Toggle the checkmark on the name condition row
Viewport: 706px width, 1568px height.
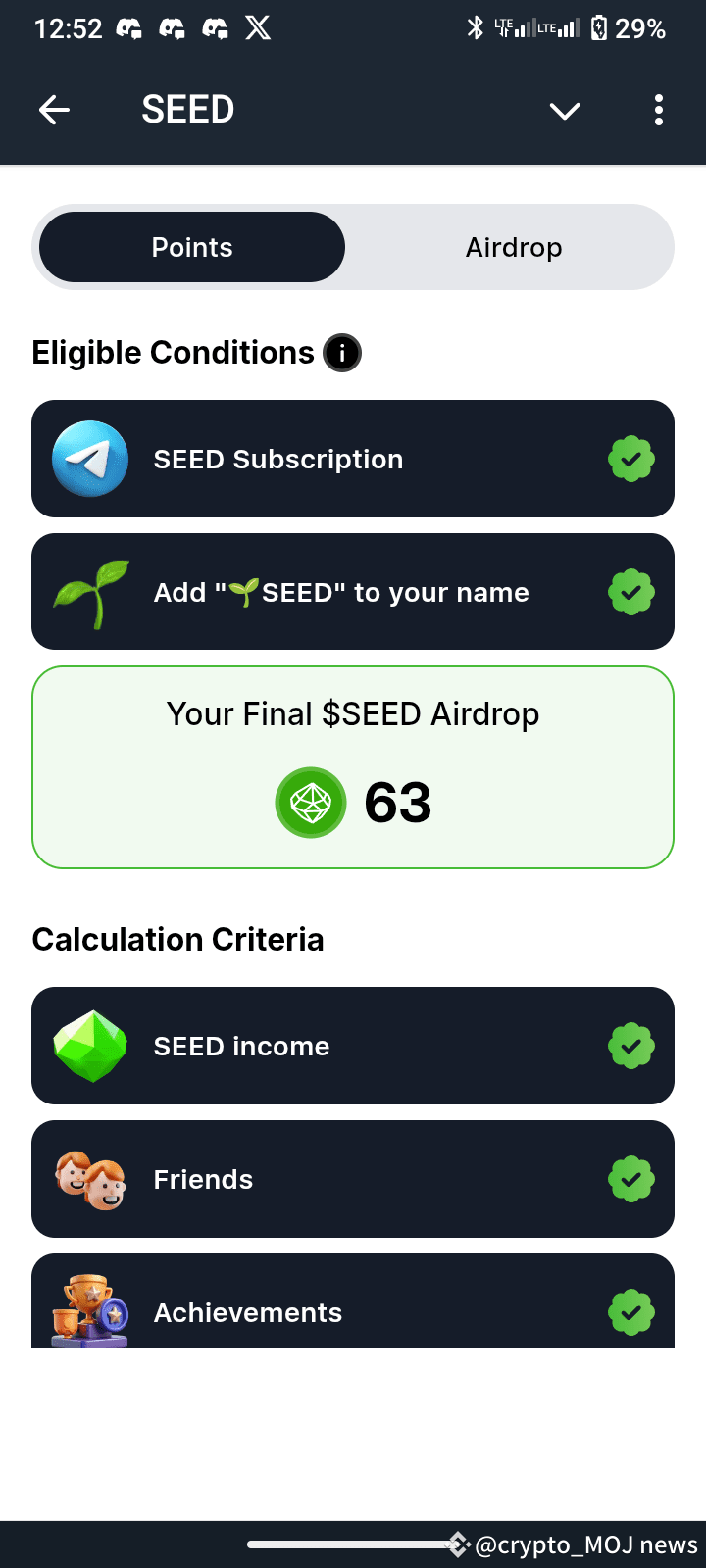630,591
